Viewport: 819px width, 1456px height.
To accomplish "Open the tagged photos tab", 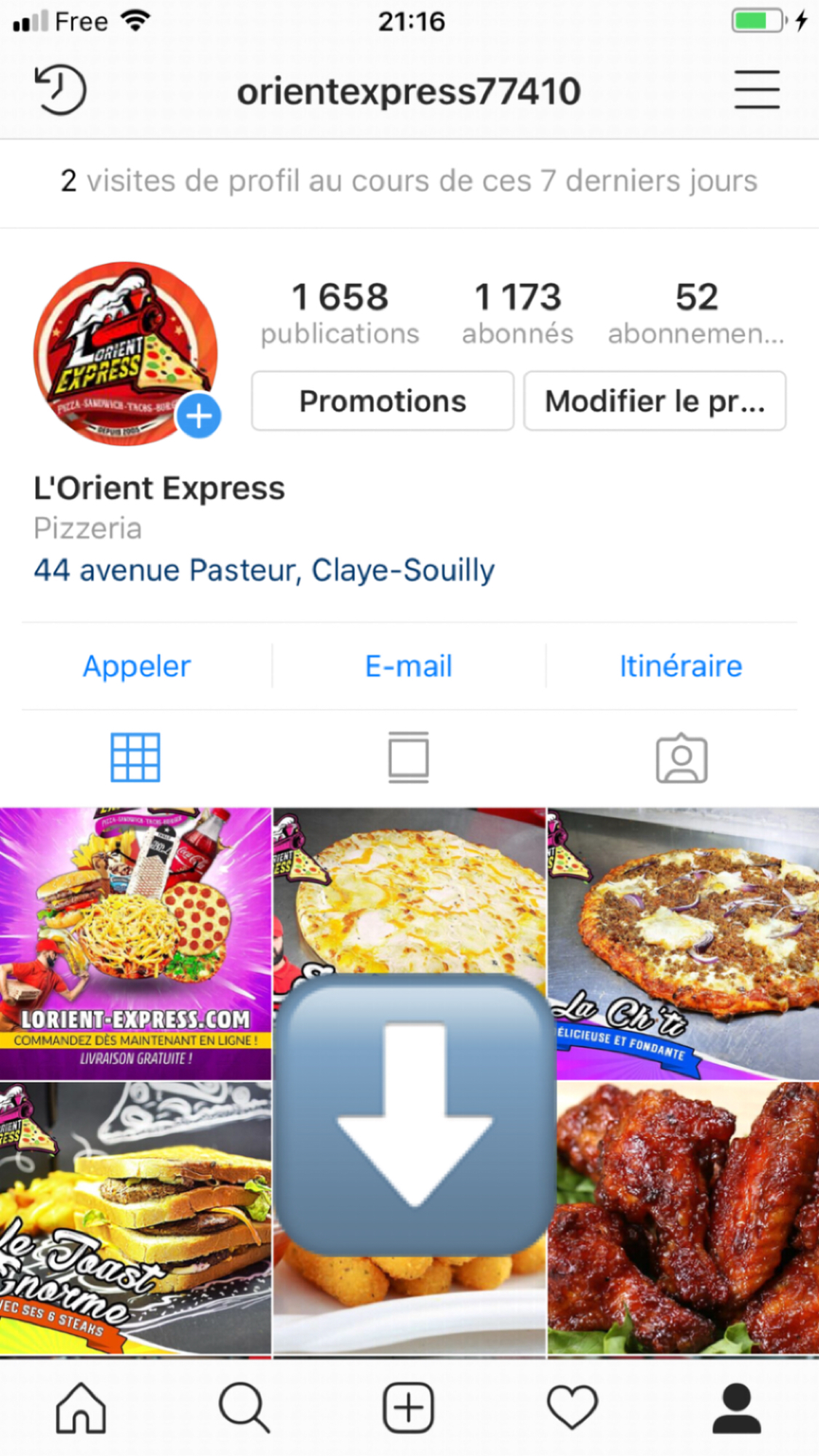I will tap(682, 758).
